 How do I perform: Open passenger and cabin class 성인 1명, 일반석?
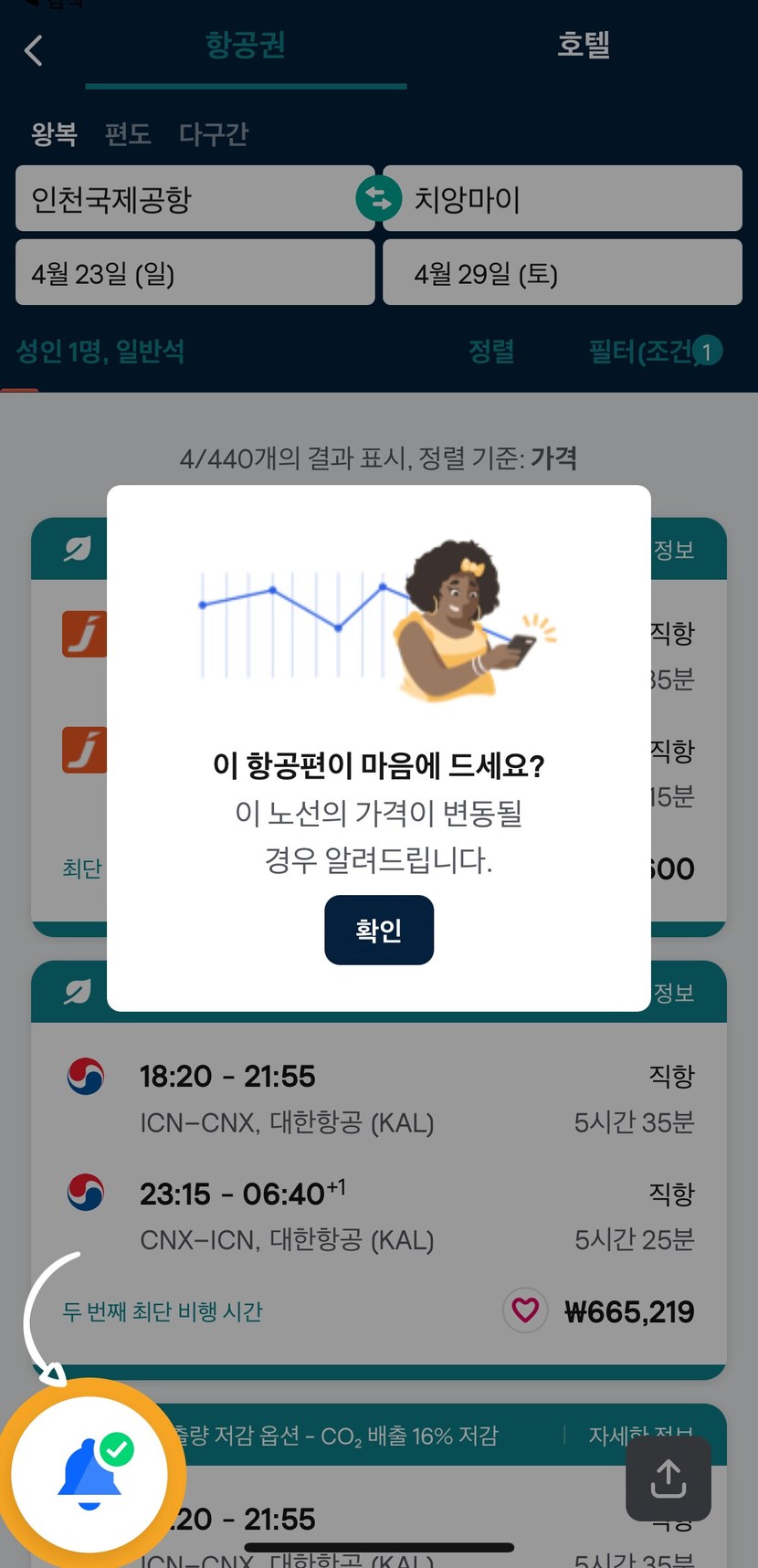tap(100, 352)
